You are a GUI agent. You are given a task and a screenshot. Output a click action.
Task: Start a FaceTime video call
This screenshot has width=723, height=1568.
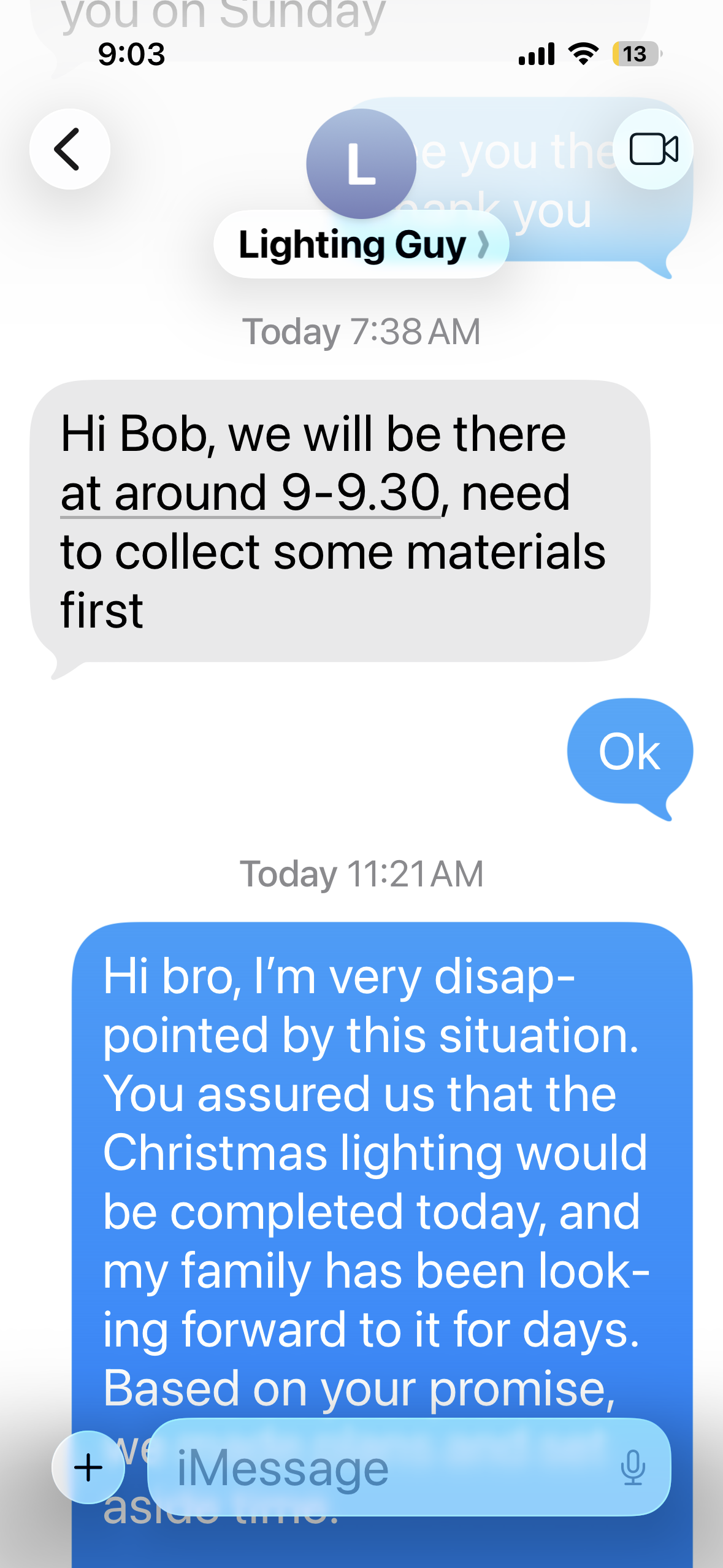point(653,149)
